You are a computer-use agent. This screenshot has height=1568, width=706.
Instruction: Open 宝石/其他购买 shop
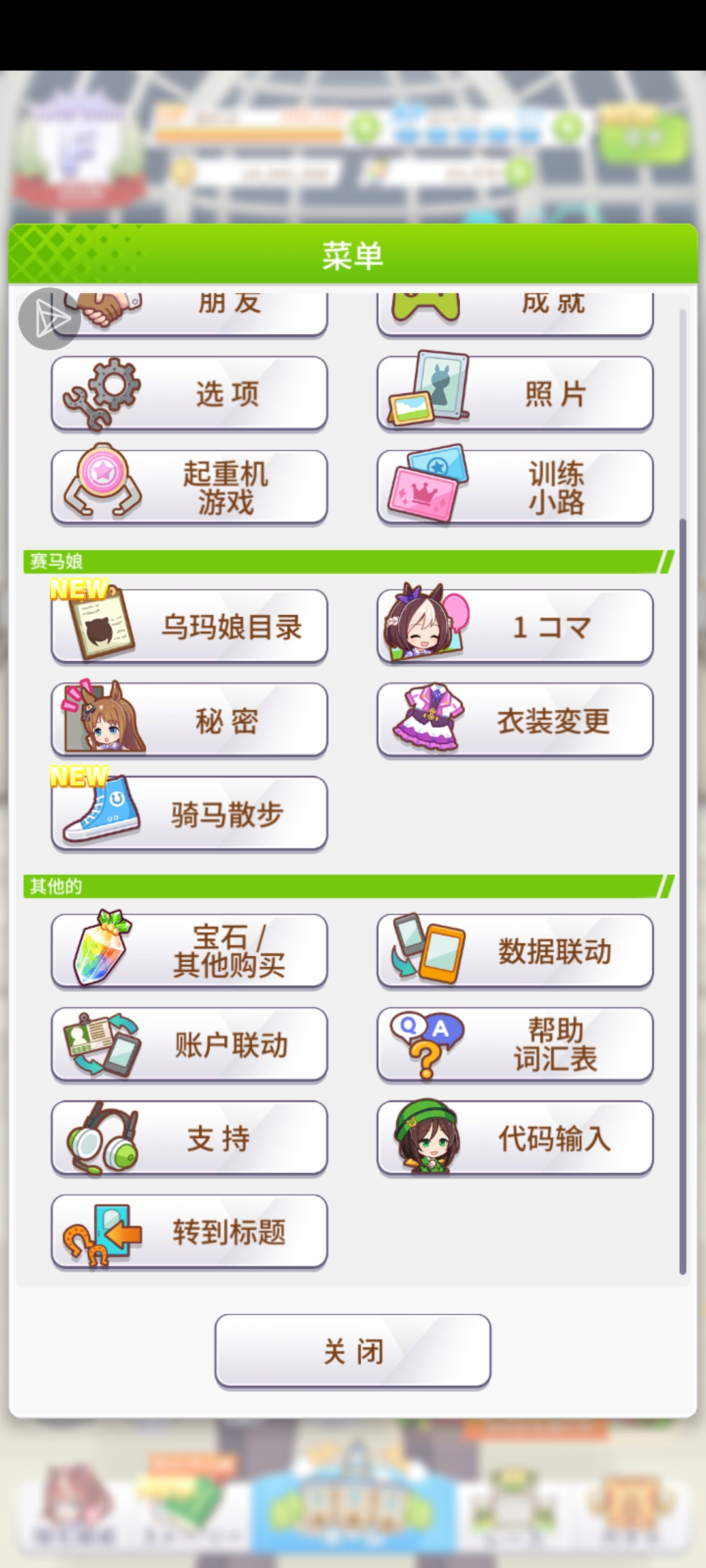click(x=189, y=951)
